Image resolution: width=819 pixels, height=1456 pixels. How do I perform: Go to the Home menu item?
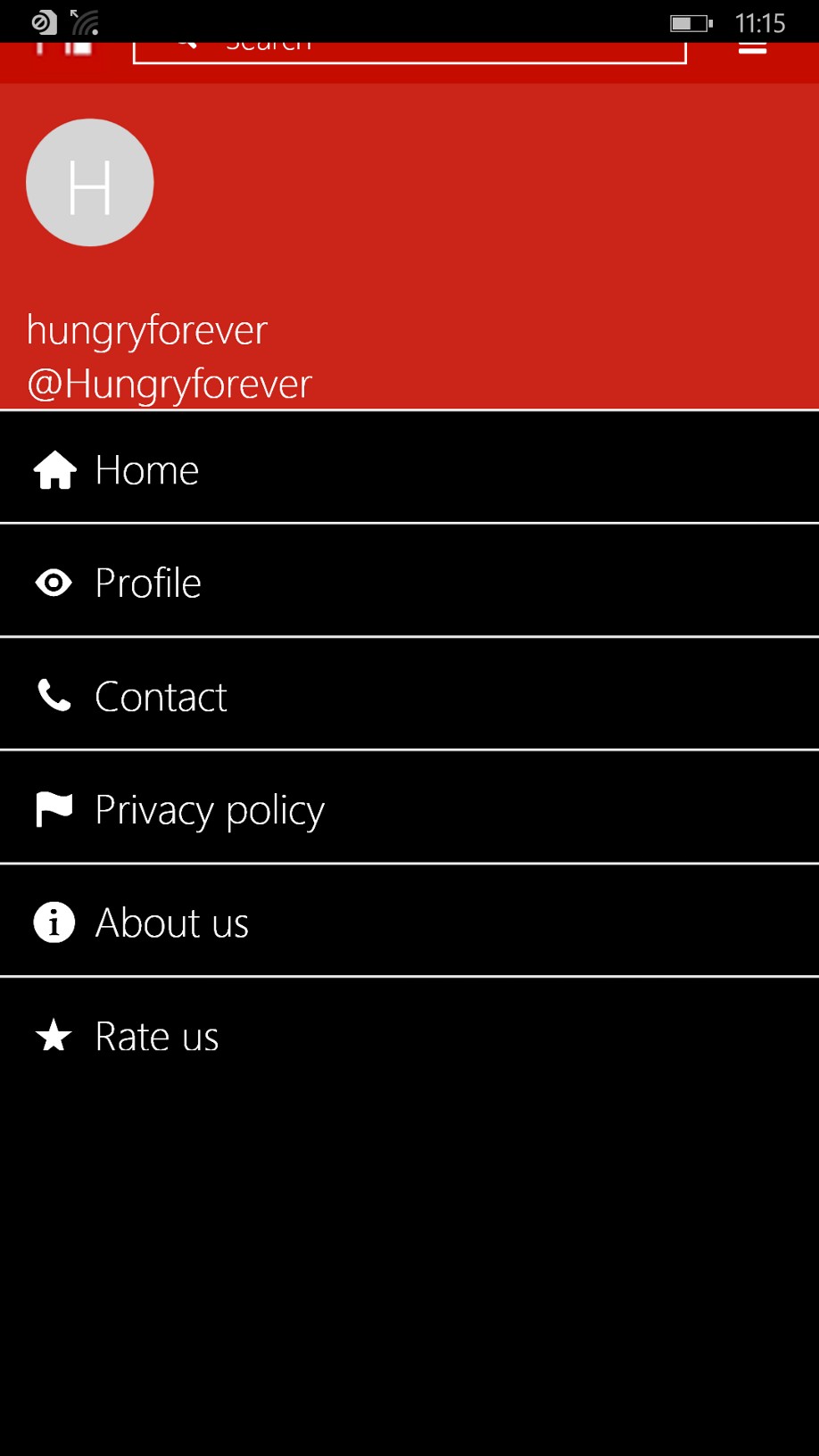[409, 468]
